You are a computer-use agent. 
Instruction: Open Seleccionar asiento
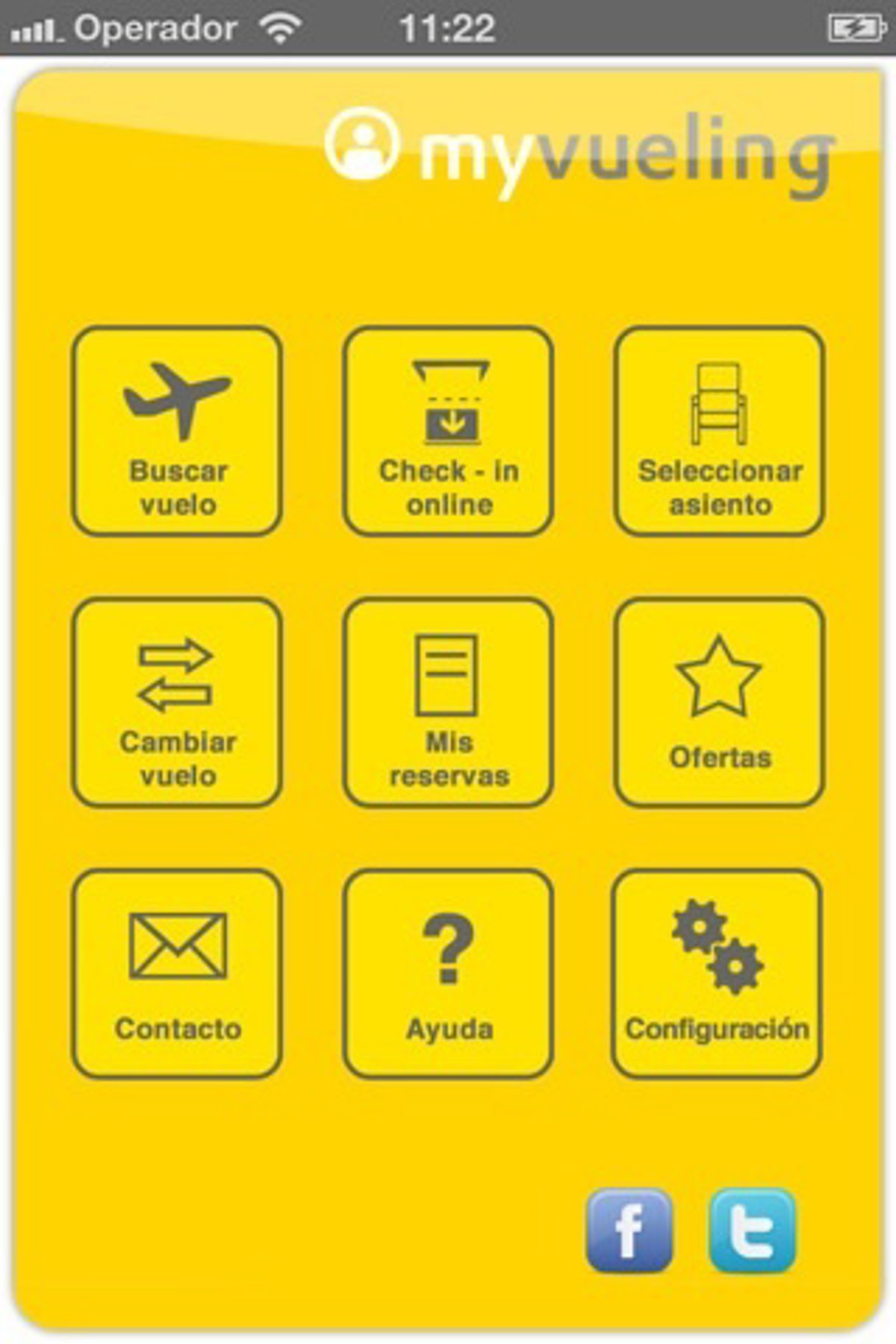click(x=719, y=431)
